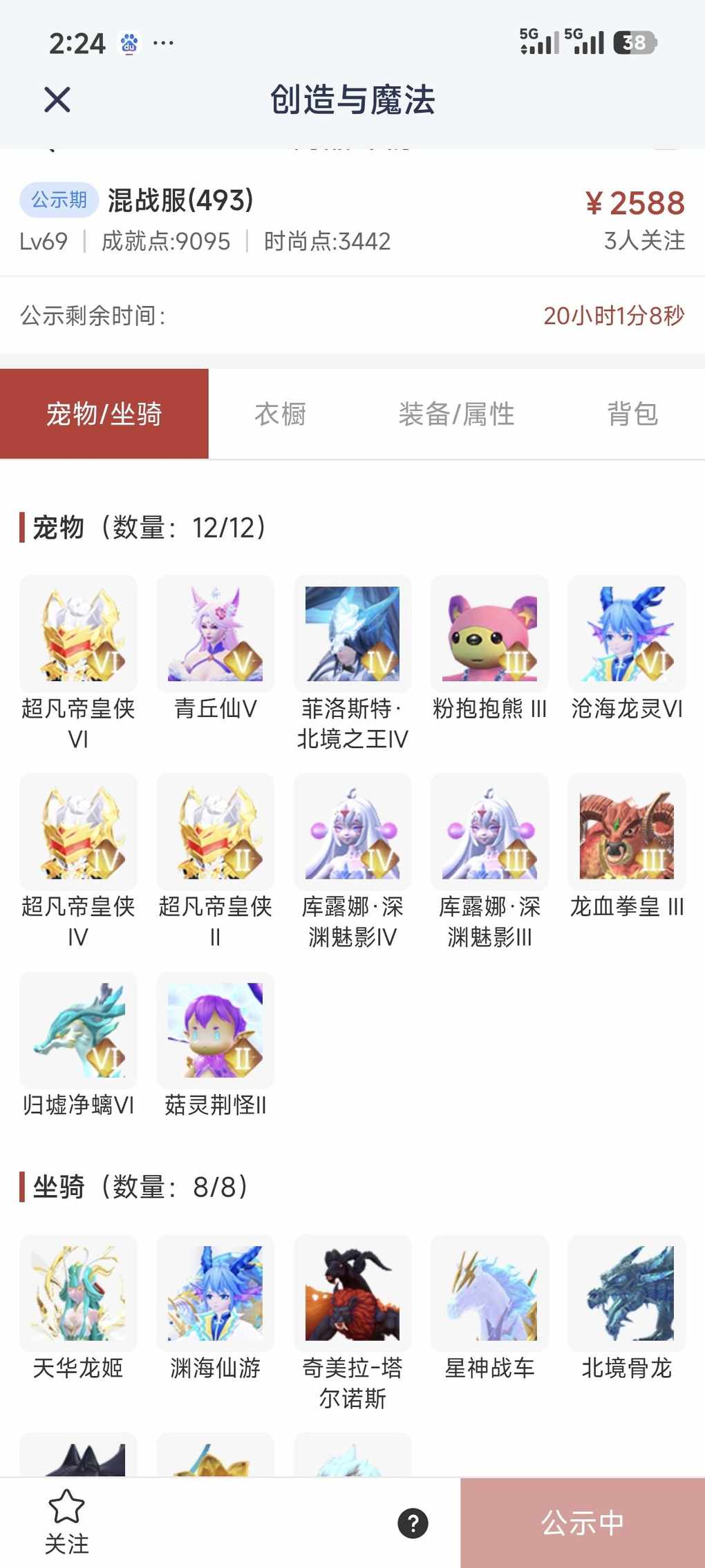The width and height of the screenshot is (705, 1568).
Task: Close the 创造与魔法 page
Action: point(57,99)
